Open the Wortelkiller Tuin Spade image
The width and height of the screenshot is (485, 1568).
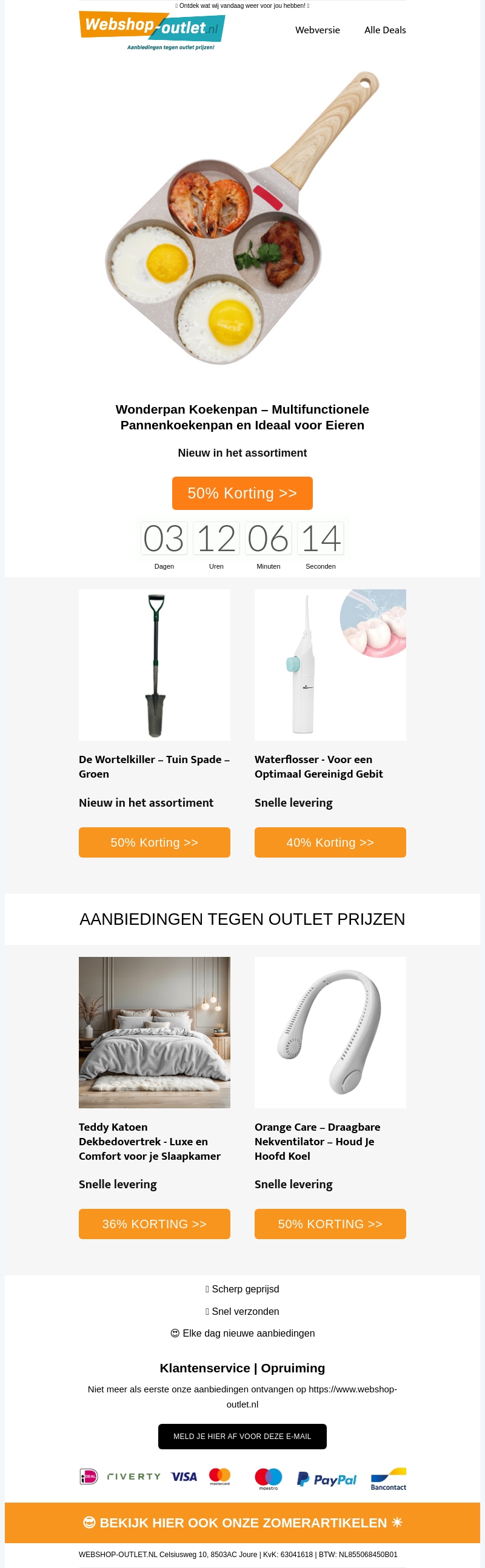(x=154, y=665)
